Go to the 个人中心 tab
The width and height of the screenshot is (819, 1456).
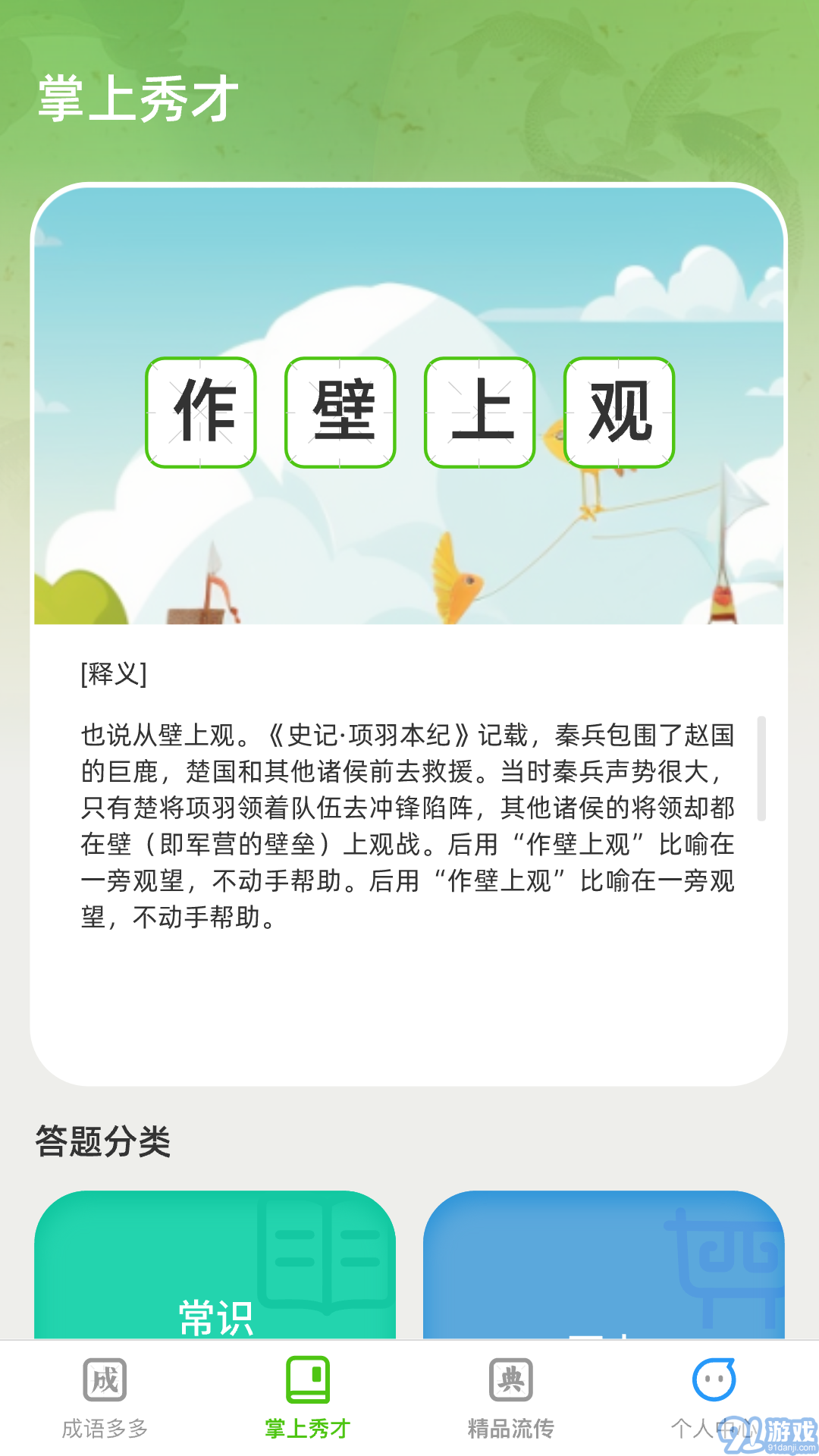(714, 1399)
